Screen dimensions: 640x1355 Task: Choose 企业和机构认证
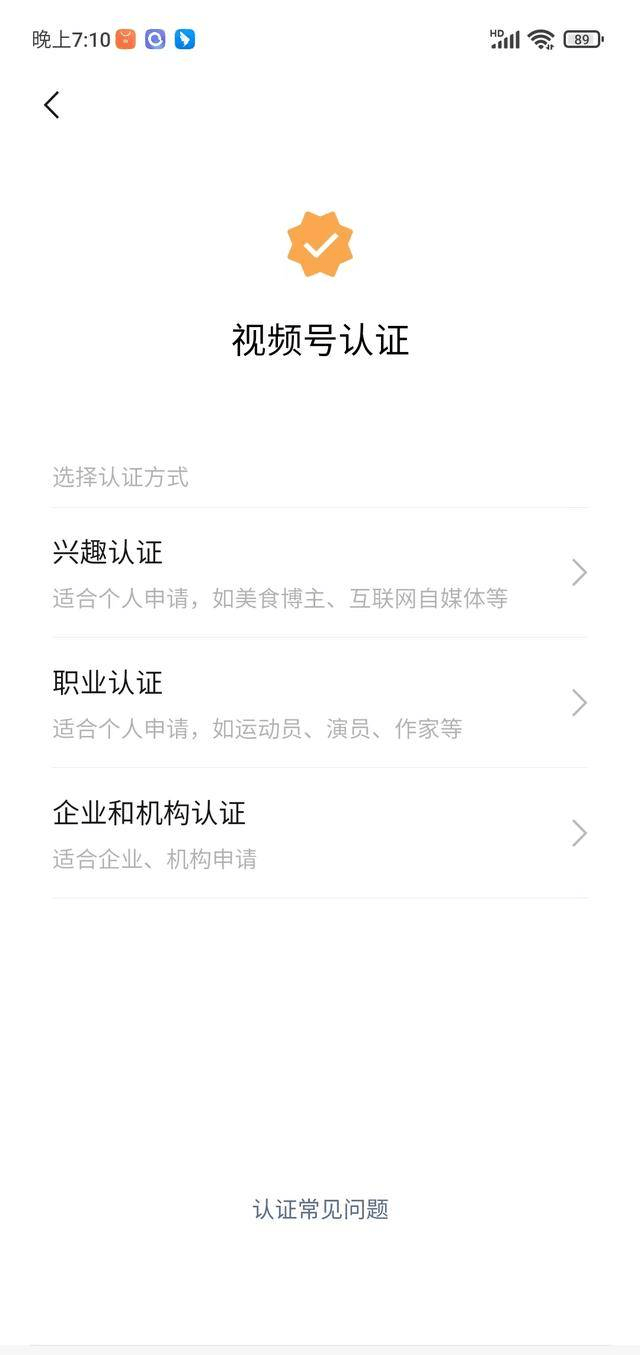(x=319, y=833)
